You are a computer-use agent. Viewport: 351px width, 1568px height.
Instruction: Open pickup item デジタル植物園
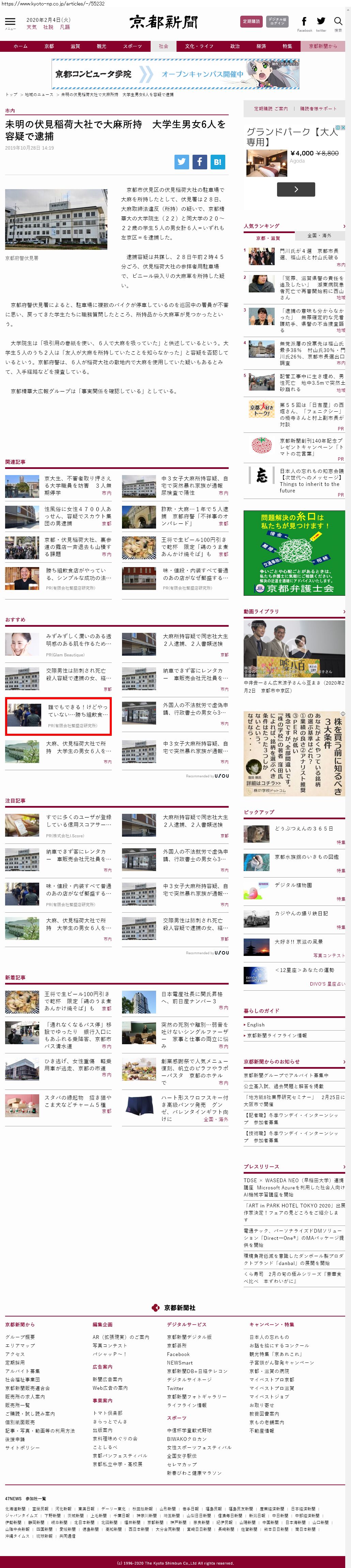tap(293, 885)
